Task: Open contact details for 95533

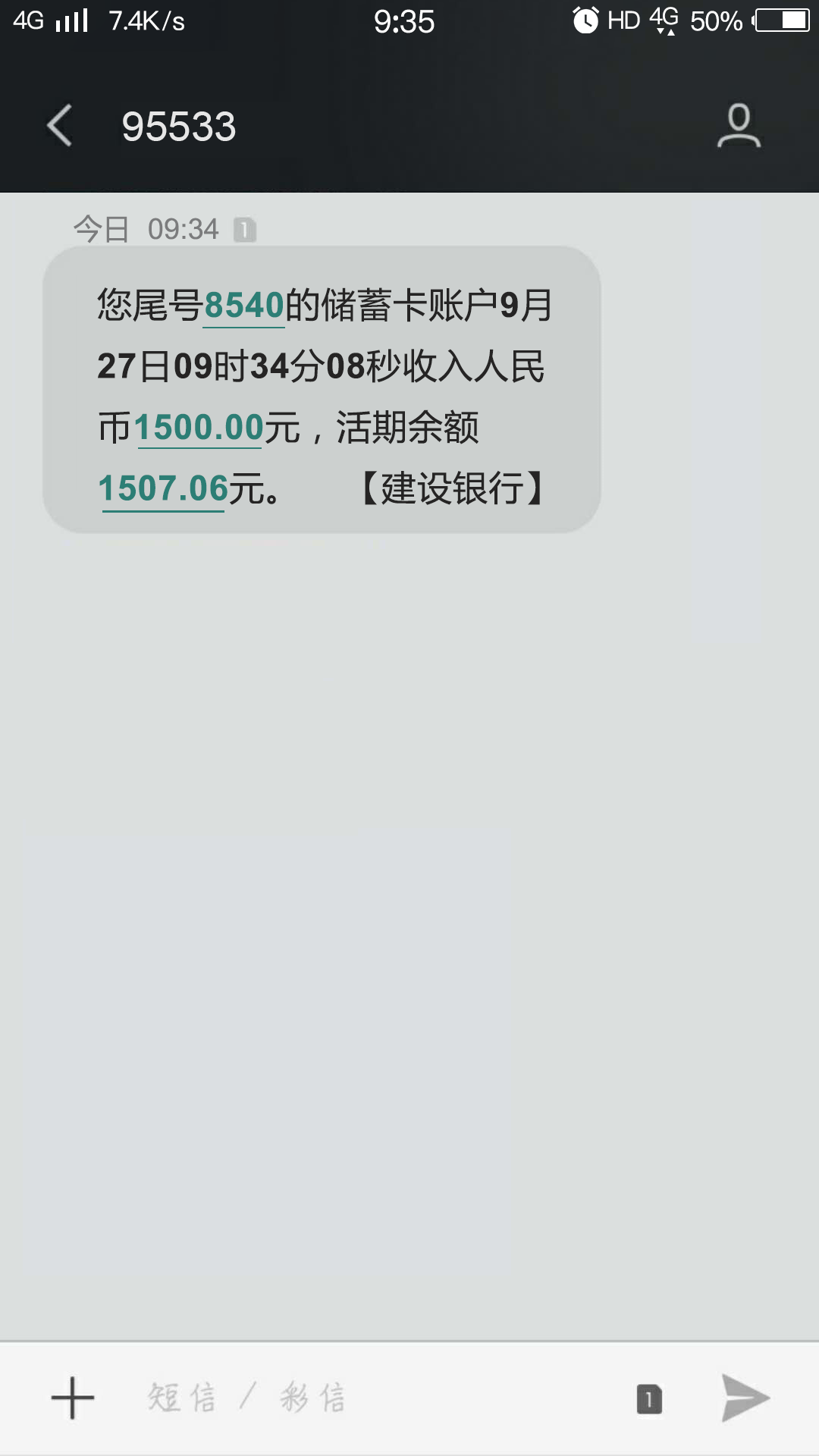Action: 739,125
